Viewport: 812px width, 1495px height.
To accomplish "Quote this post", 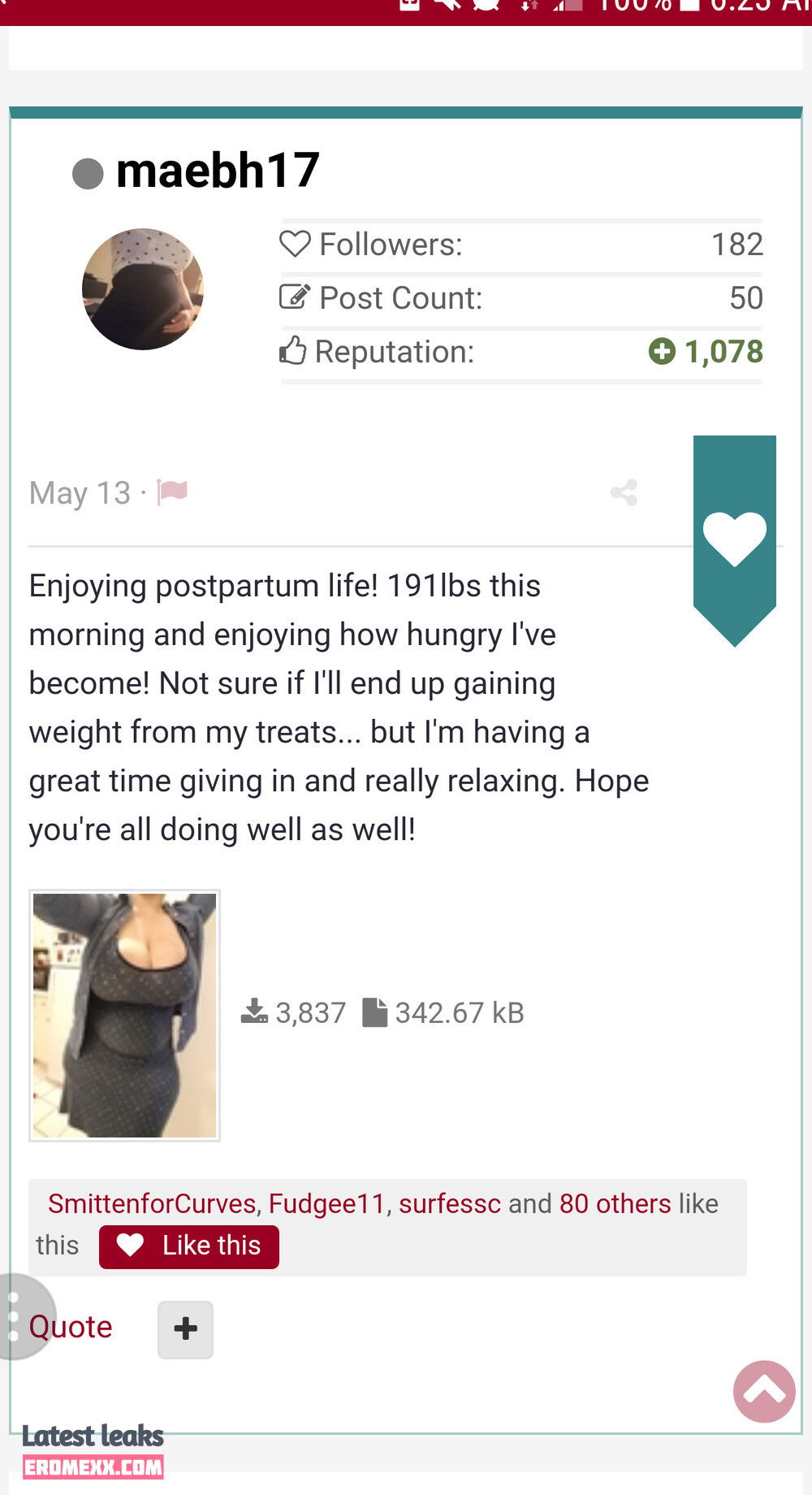I will click(71, 1327).
